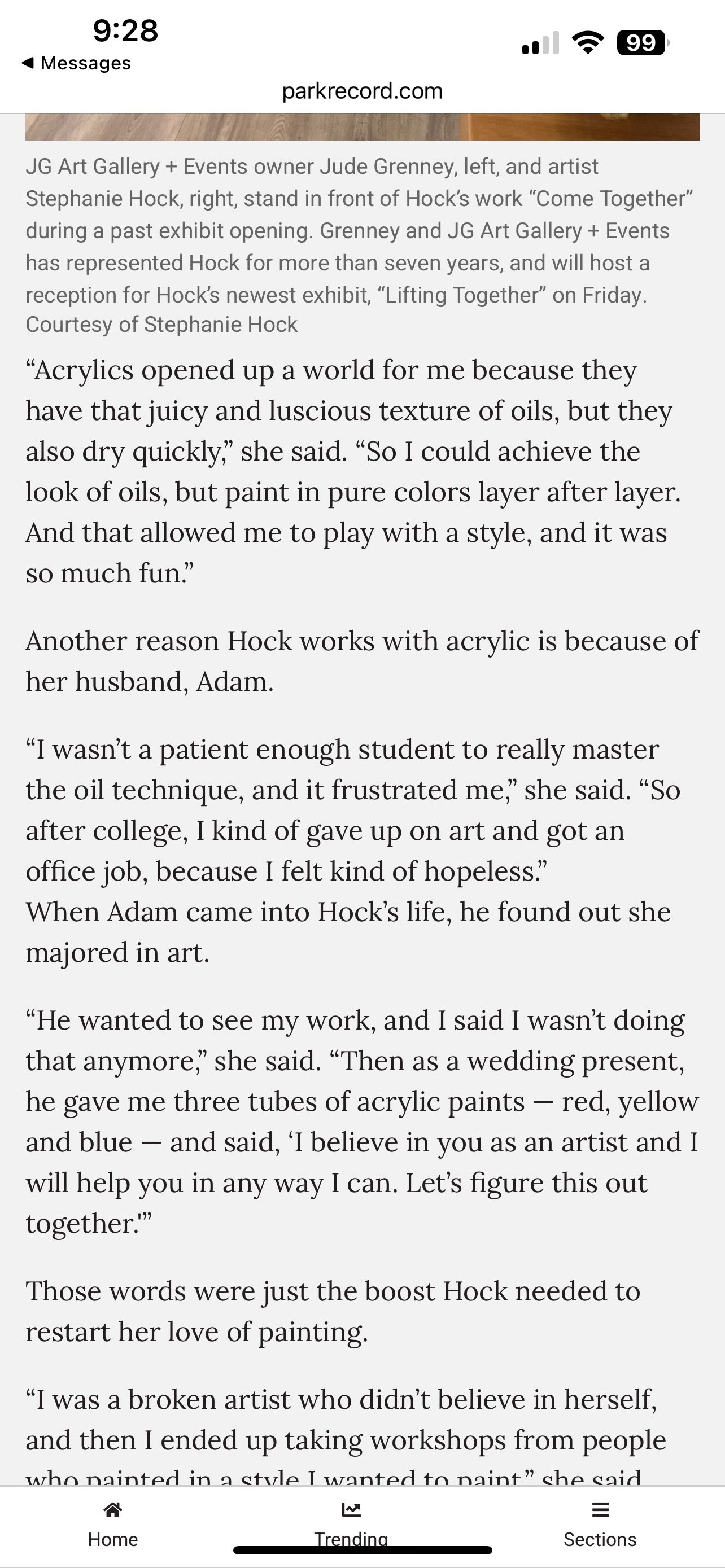Tap the parkrecord.com address bar
The width and height of the screenshot is (725, 1568).
coord(362,91)
